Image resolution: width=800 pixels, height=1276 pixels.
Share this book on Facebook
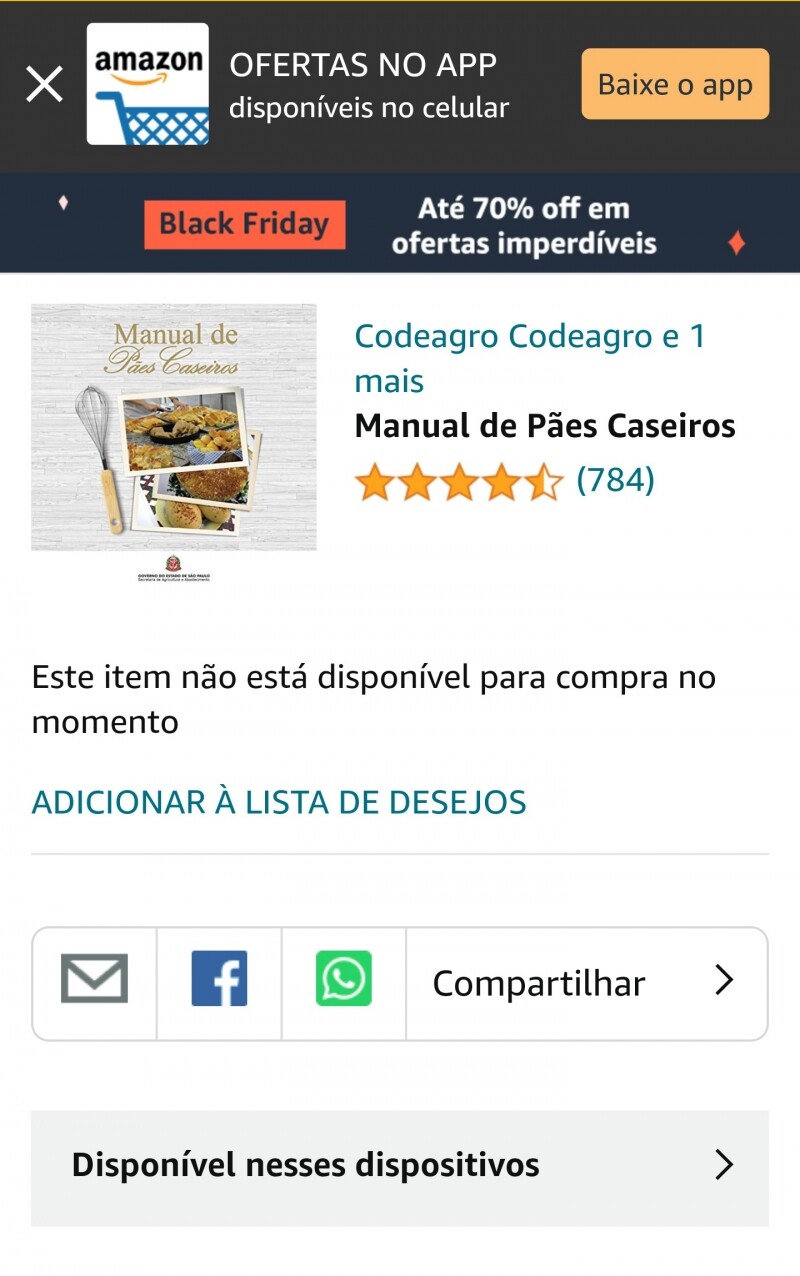click(x=219, y=980)
